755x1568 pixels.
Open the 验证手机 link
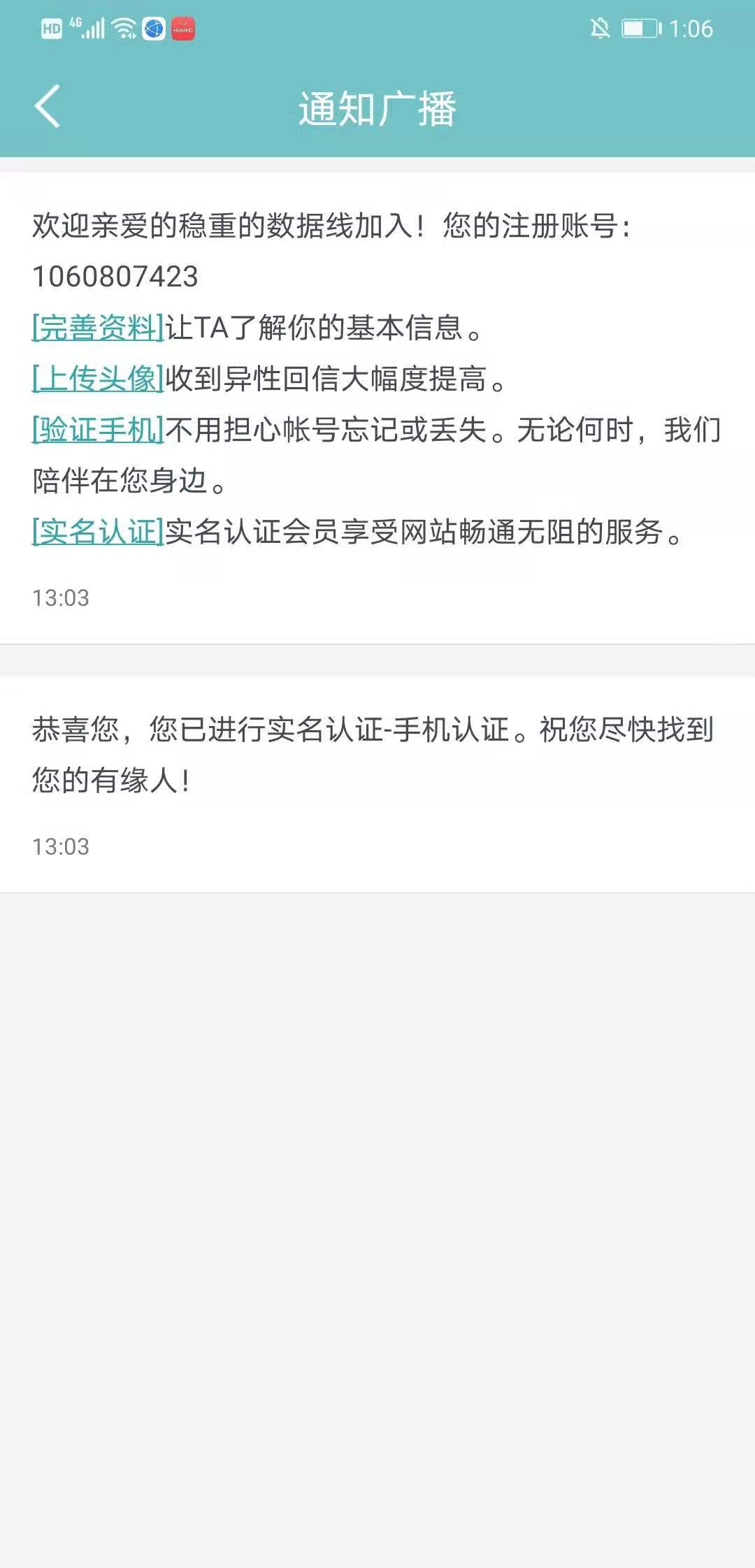98,430
